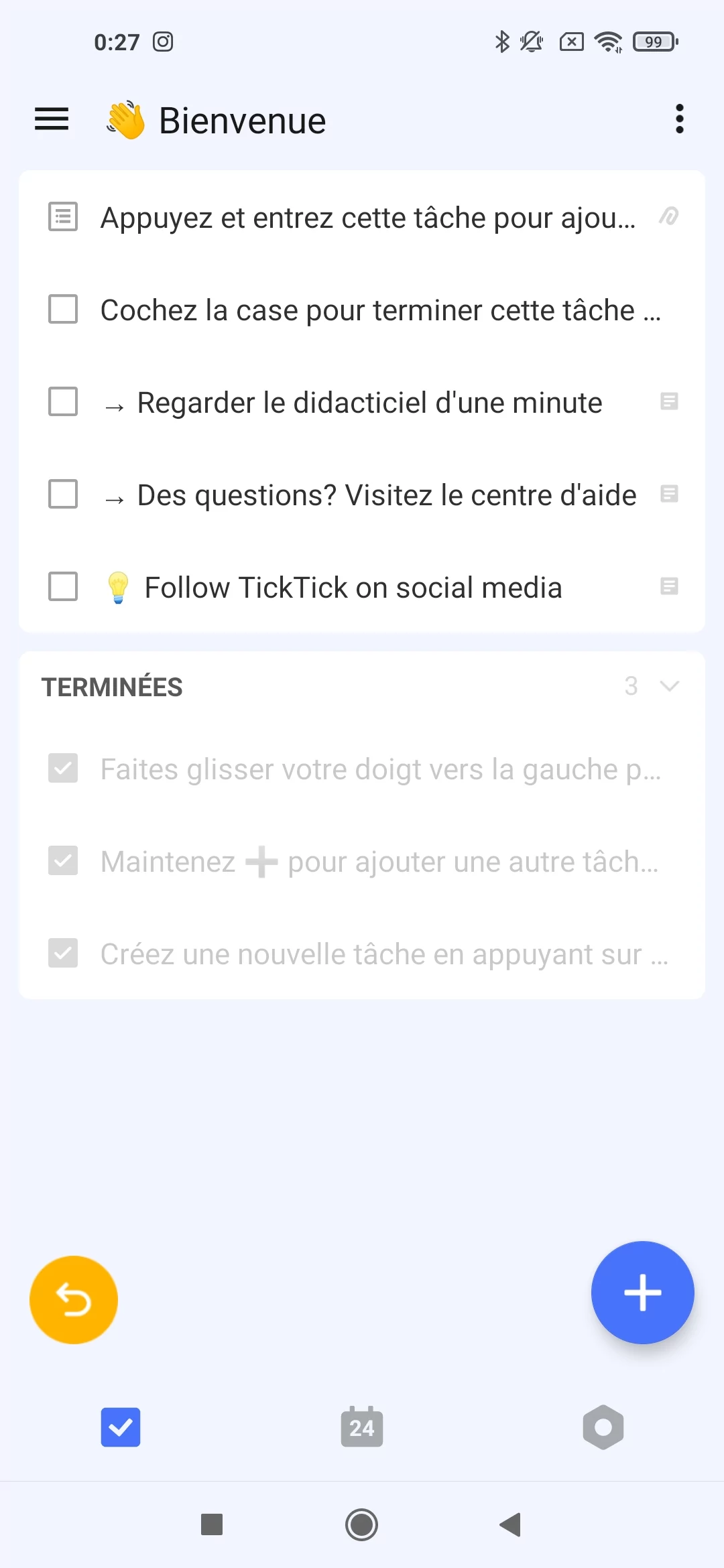The width and height of the screenshot is (724, 1568).
Task: Collapse the TERMINÉES section chevron
Action: coord(670,686)
